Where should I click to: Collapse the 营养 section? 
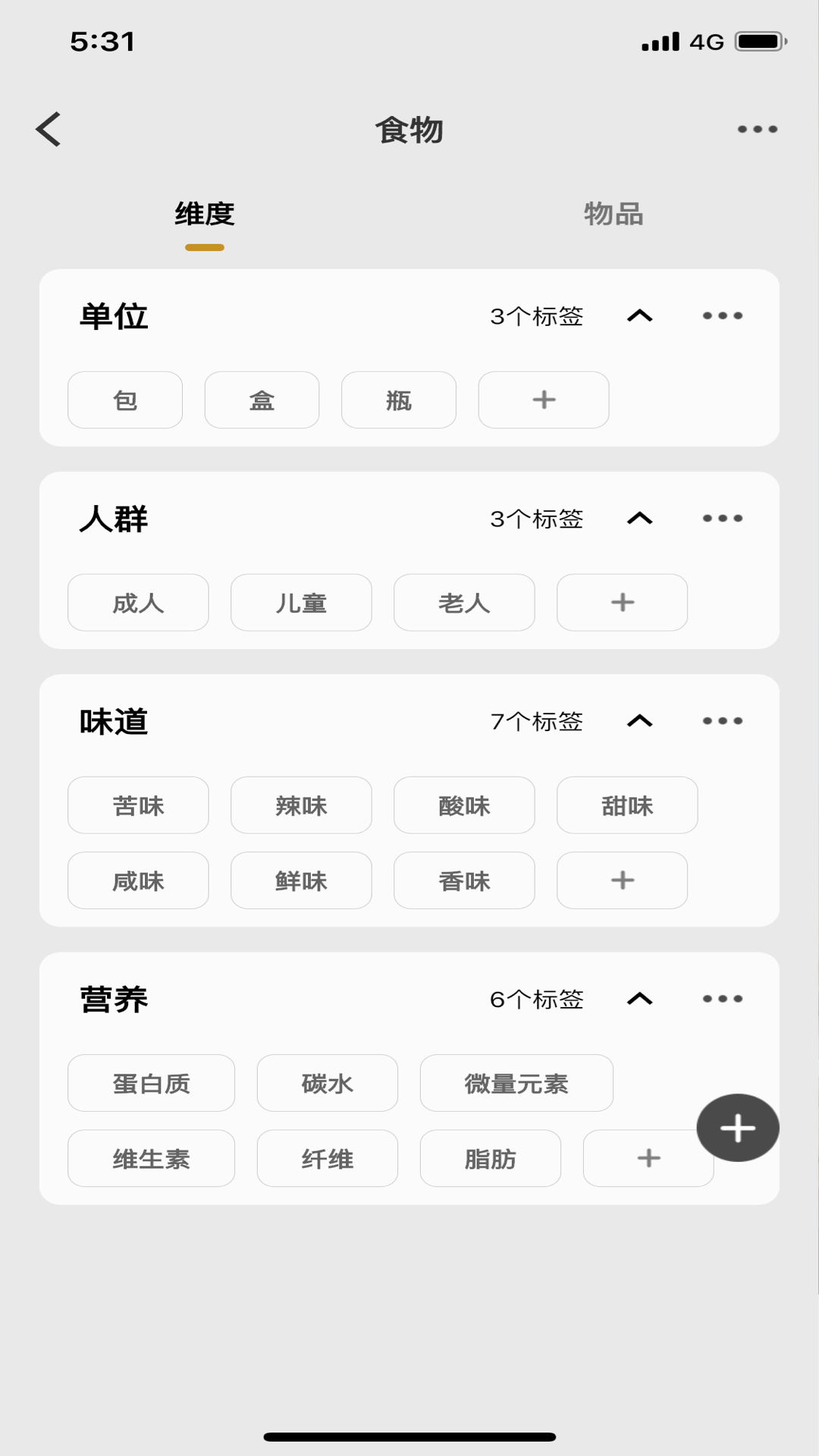(x=639, y=999)
